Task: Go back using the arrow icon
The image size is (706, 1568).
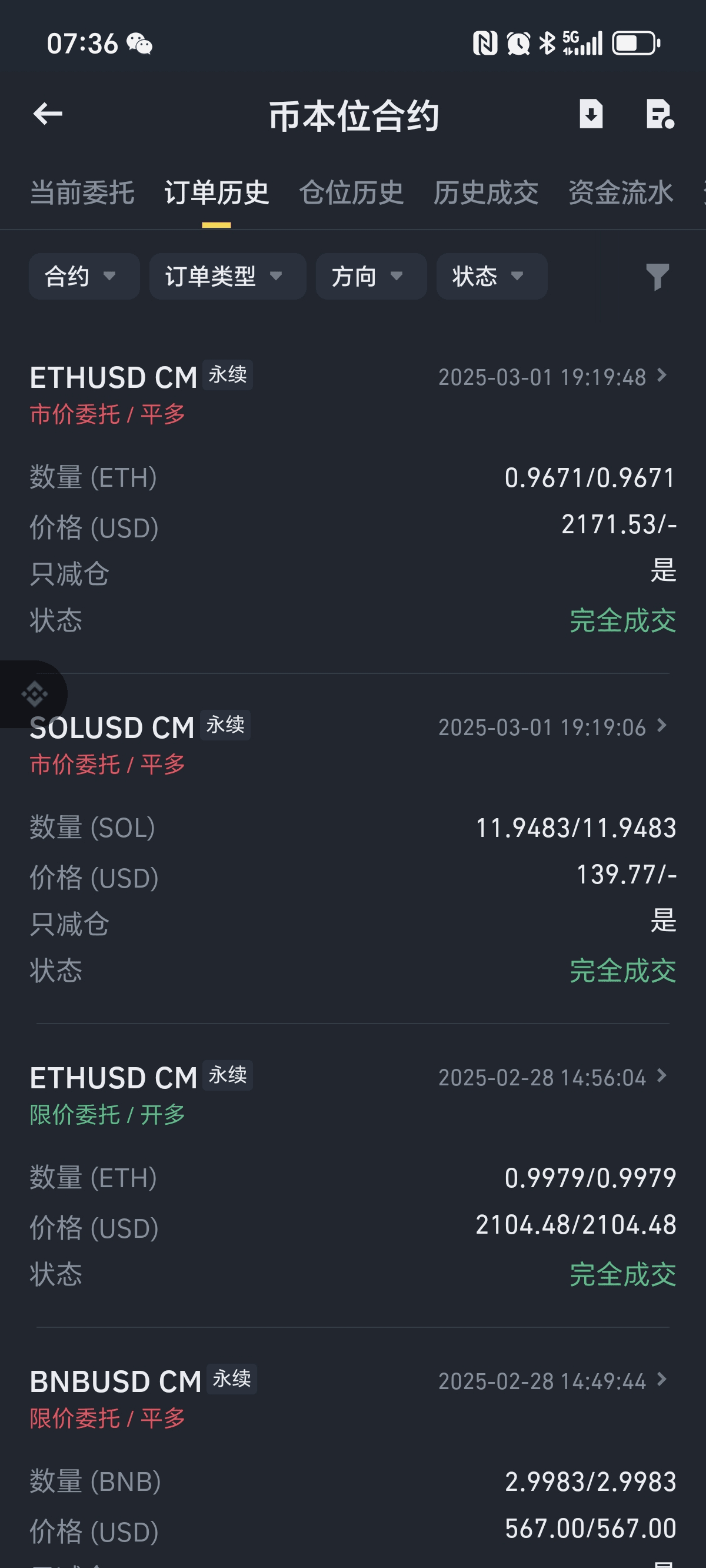Action: [x=48, y=114]
